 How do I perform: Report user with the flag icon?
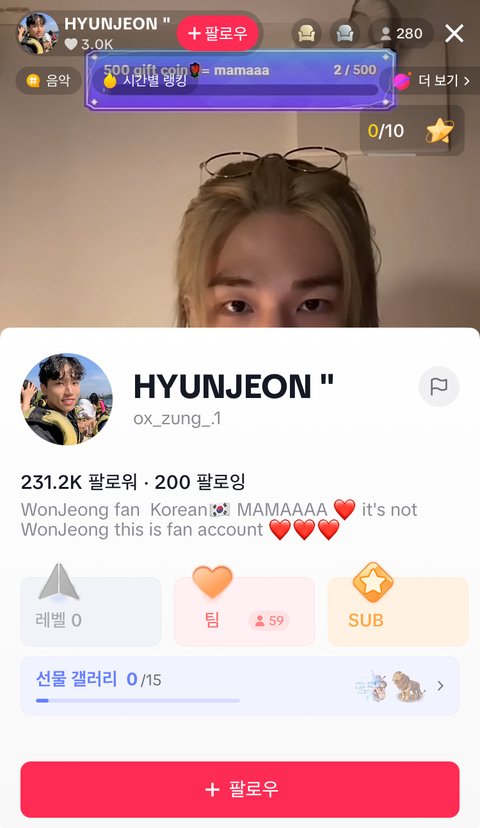(439, 387)
